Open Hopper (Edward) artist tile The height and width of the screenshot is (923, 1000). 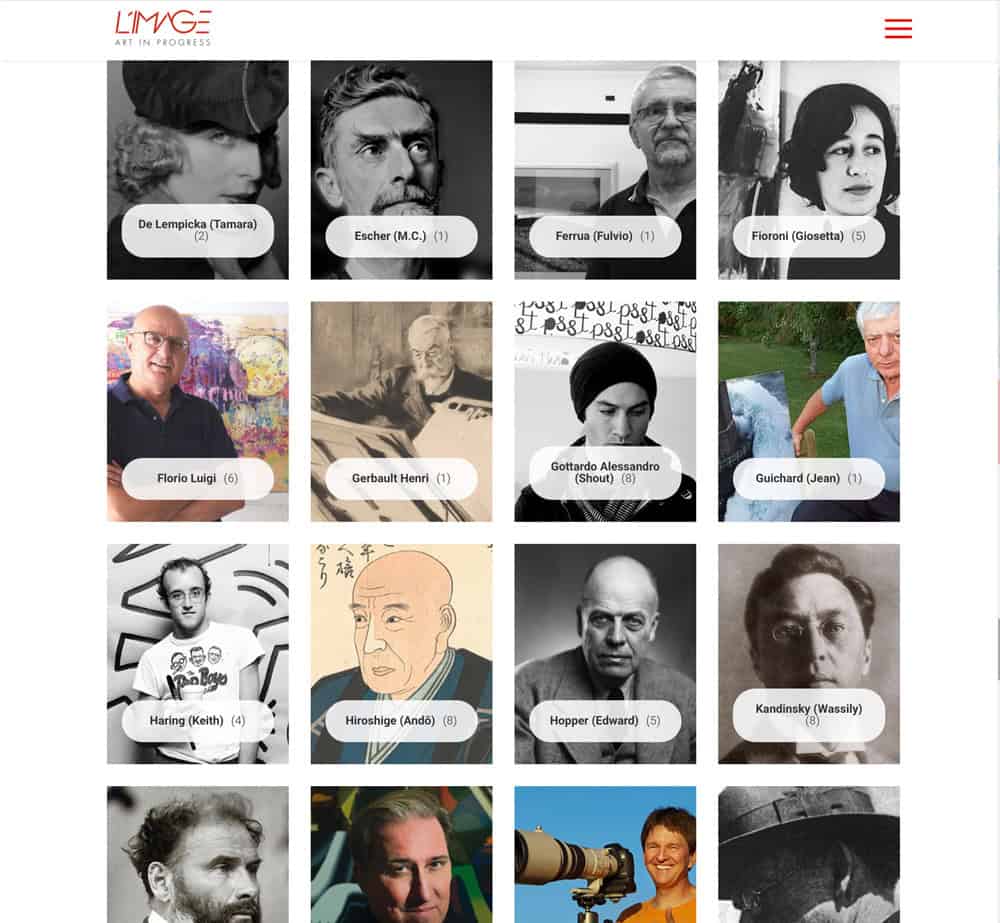click(605, 720)
